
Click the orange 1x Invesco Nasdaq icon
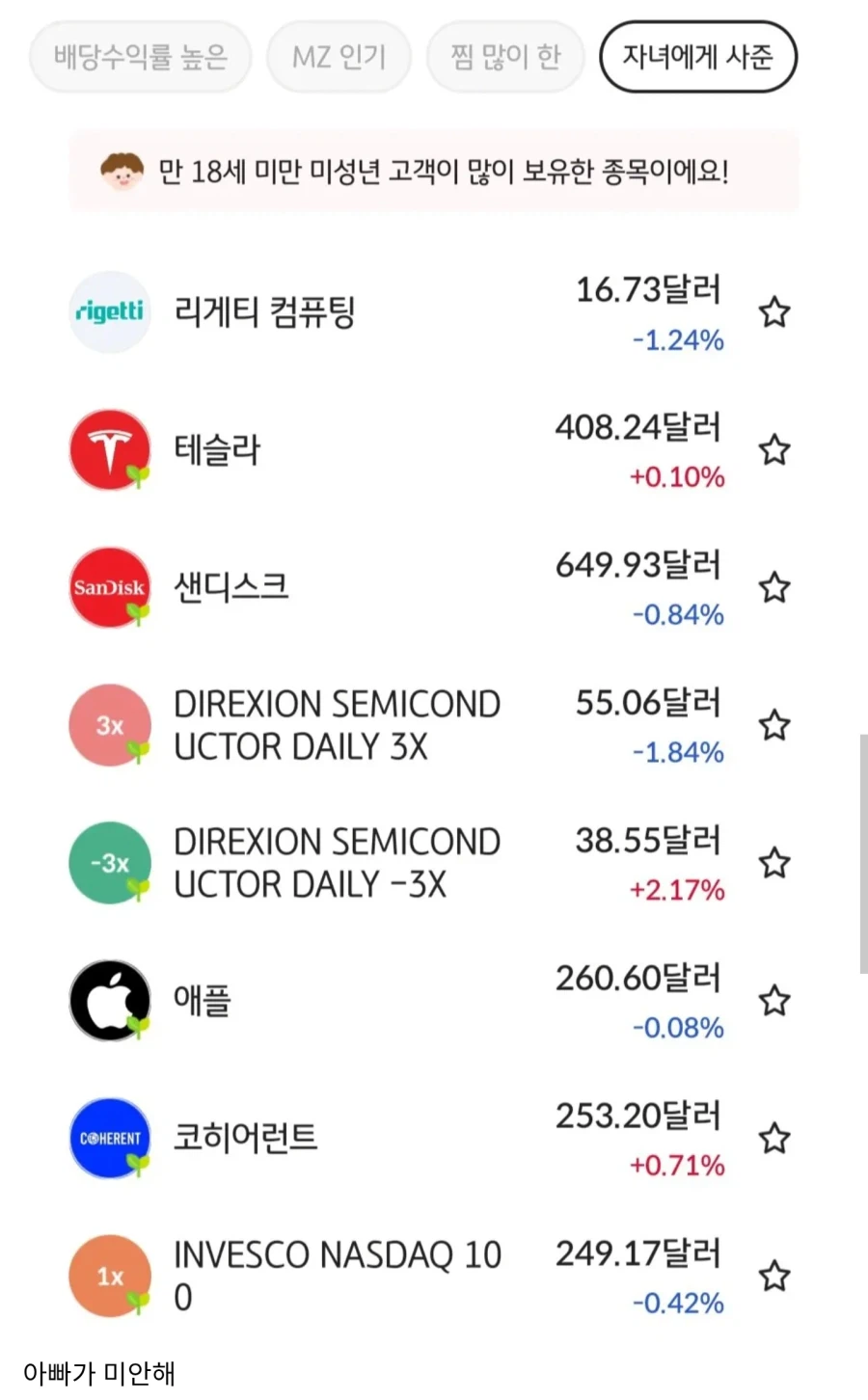point(109,1275)
